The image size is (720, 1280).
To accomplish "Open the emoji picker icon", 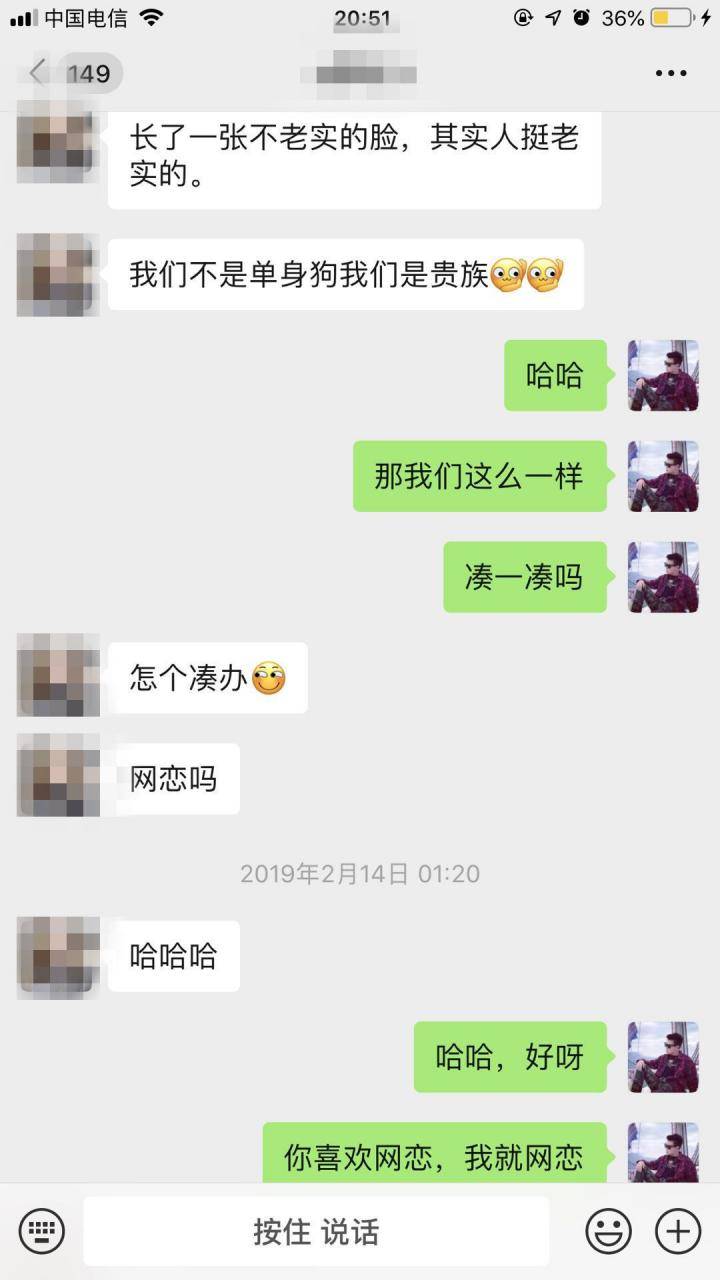I will coord(608,1230).
